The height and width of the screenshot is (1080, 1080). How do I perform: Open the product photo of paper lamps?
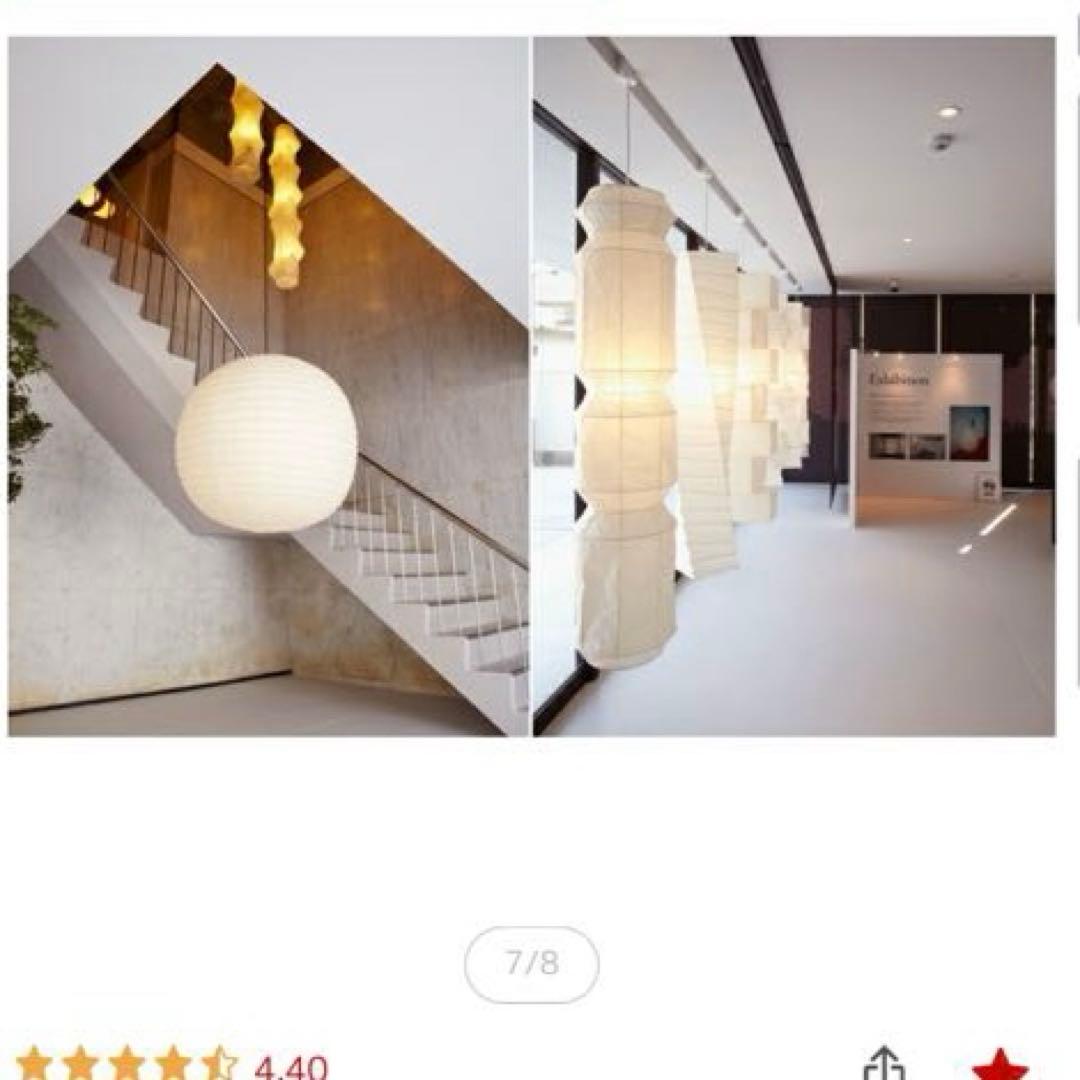[531, 386]
